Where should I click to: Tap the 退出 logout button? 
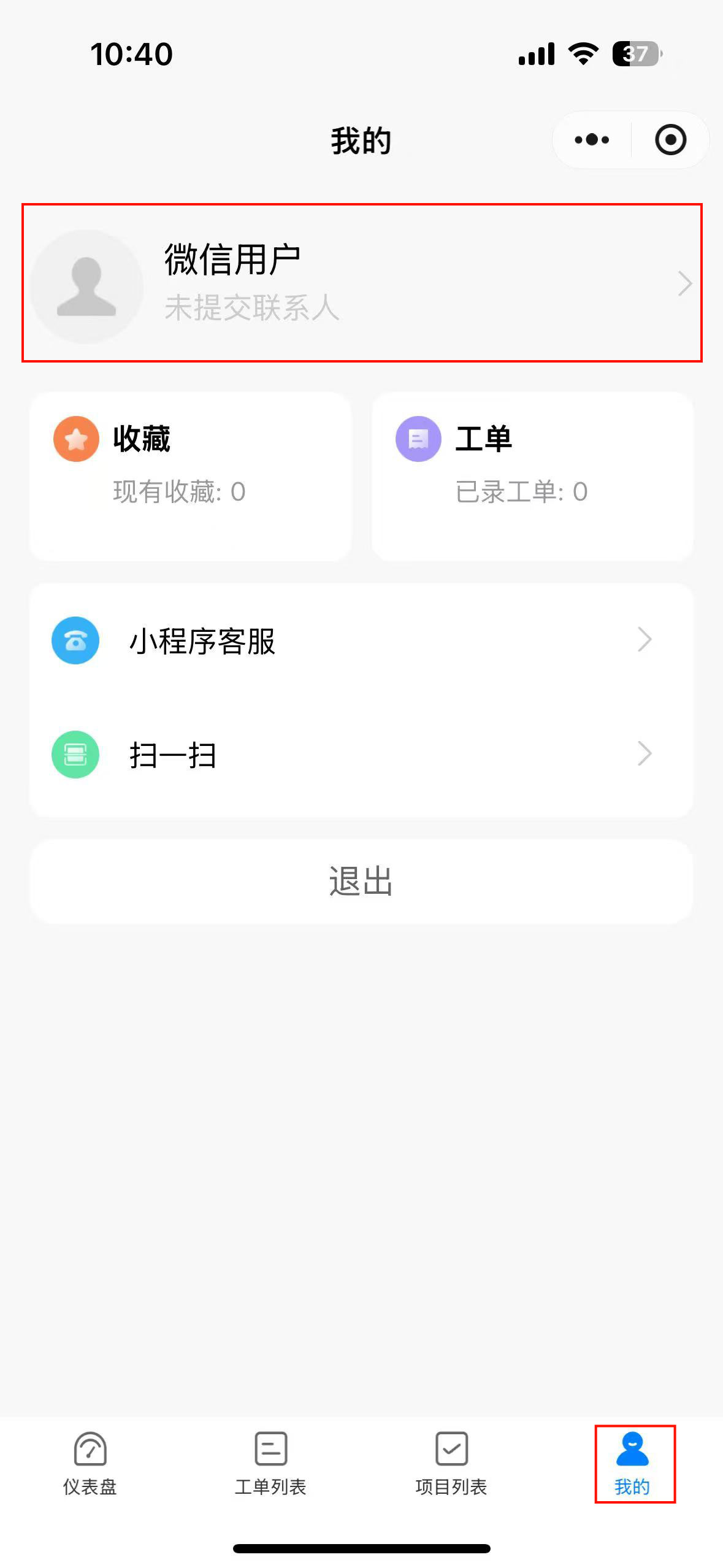point(362,881)
